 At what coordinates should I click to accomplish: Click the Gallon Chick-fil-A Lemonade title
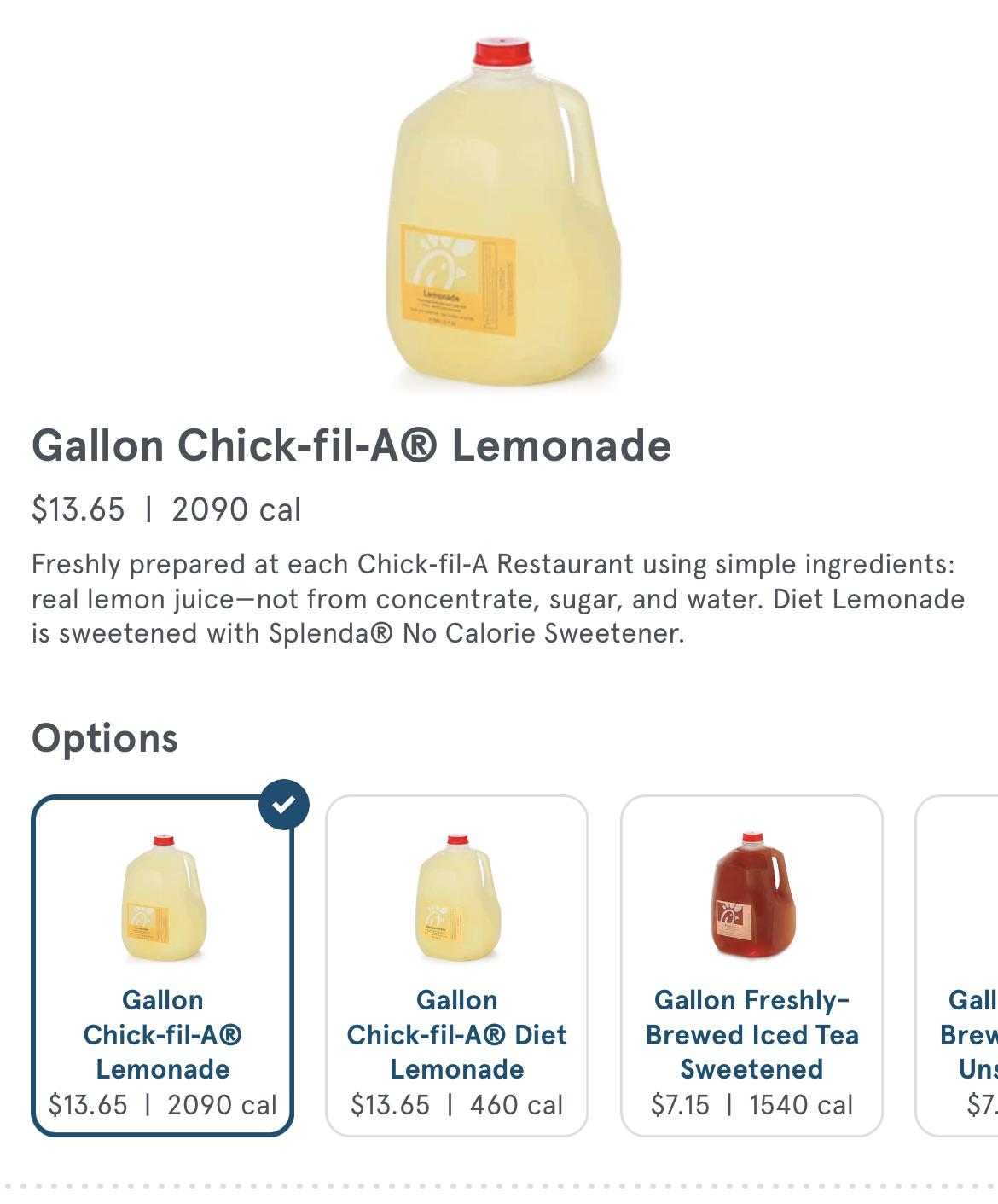(x=351, y=445)
